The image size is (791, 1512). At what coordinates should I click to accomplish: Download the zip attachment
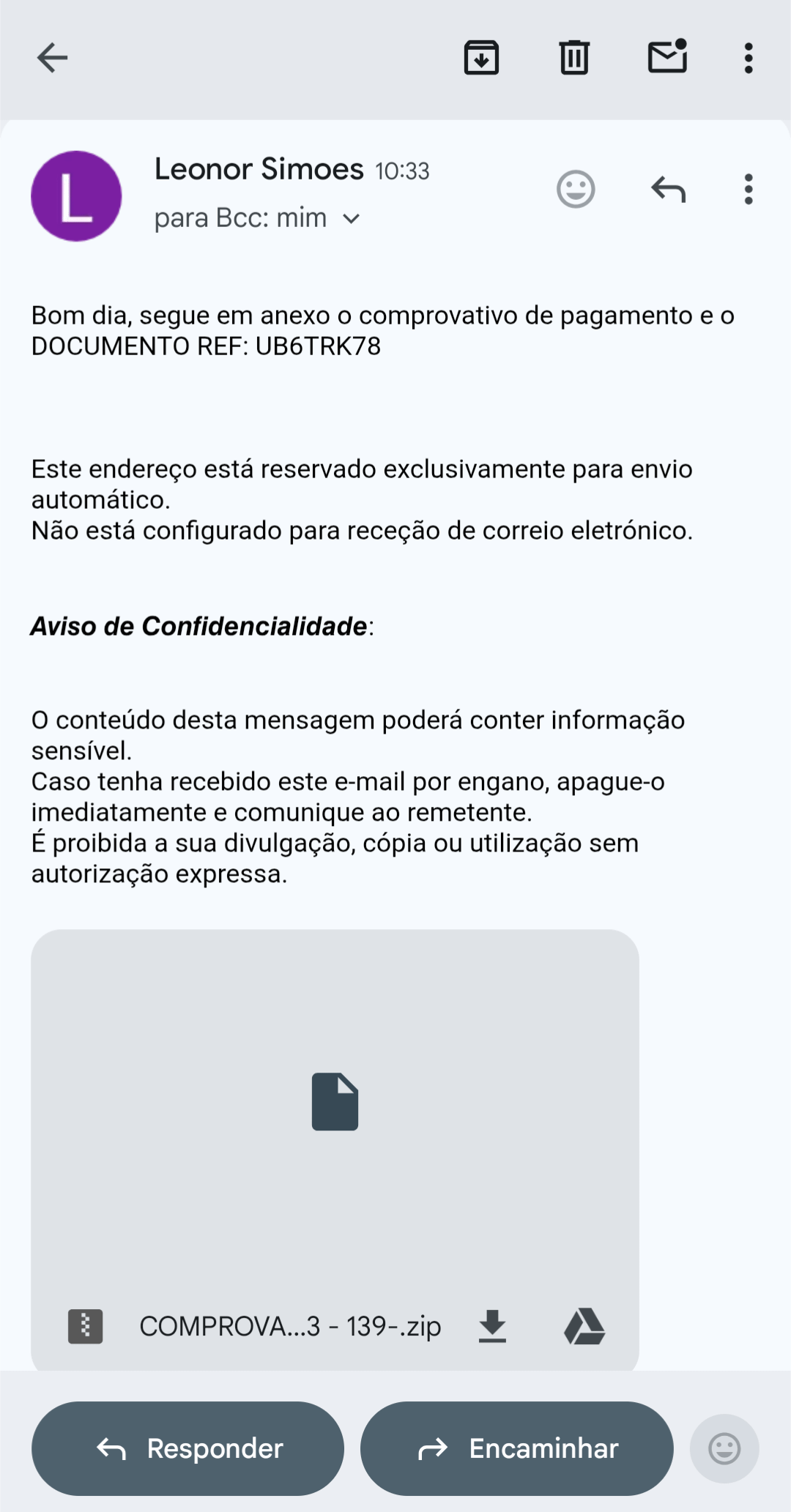[492, 1326]
